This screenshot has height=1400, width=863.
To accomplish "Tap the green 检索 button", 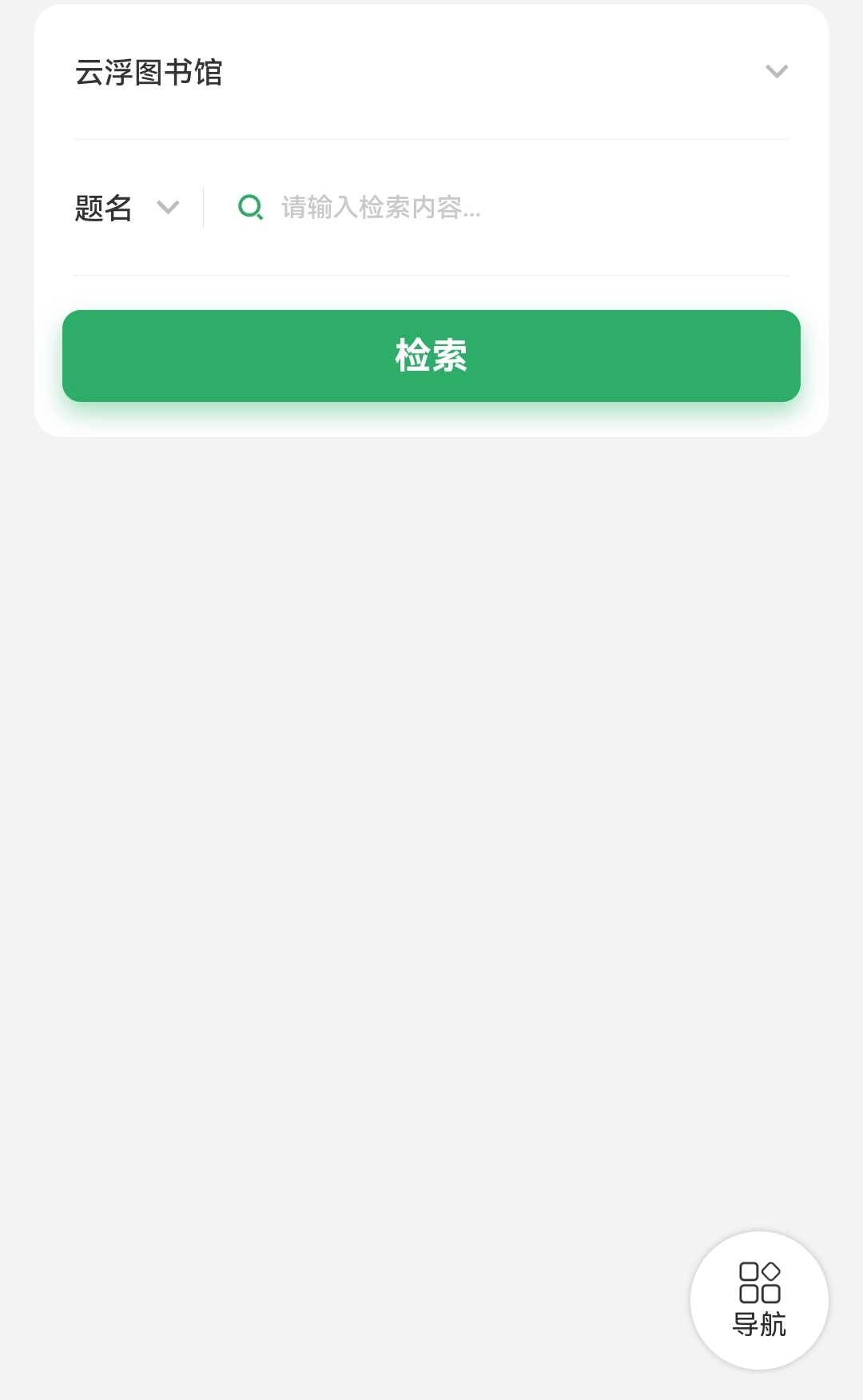I will [x=431, y=356].
